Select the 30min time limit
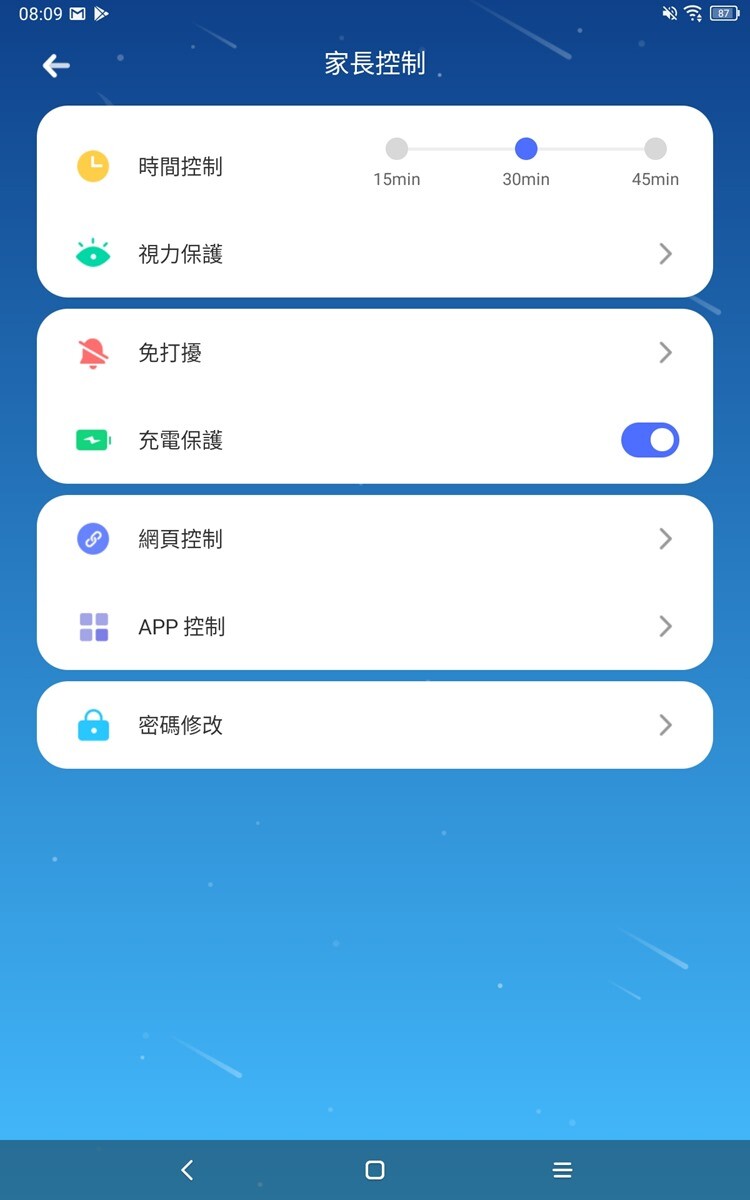 526,150
